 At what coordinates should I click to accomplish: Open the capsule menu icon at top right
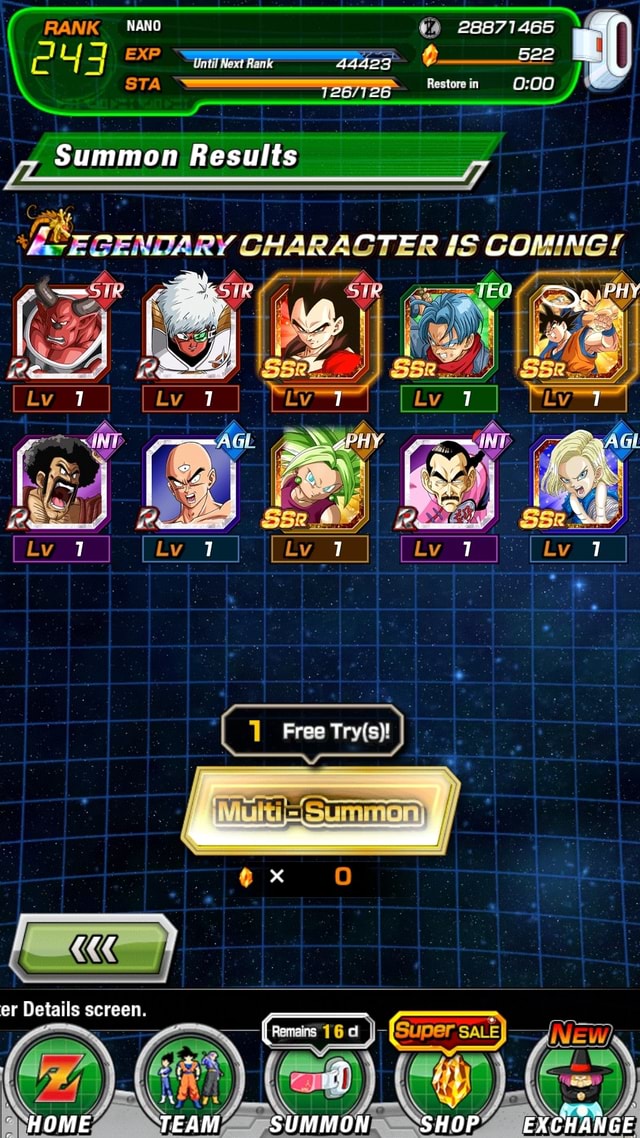[608, 48]
